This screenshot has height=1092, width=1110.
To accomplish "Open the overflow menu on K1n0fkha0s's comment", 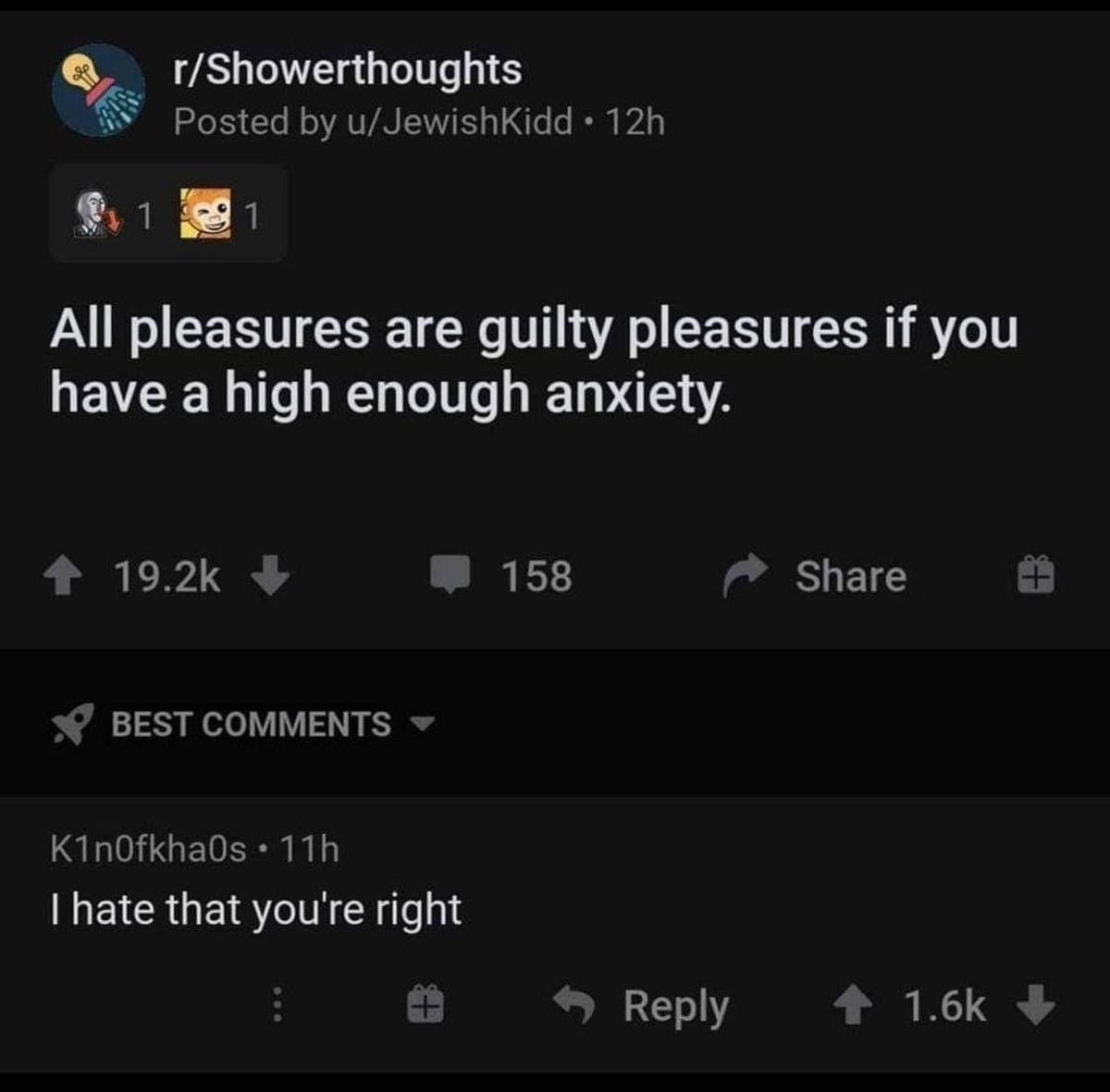I will tap(276, 1006).
